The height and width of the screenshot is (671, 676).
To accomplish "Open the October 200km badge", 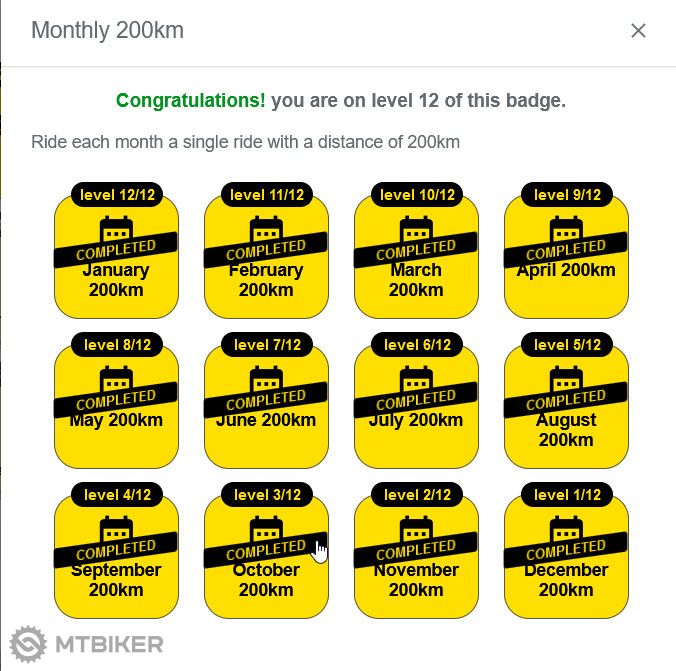I will pyautogui.click(x=266, y=555).
